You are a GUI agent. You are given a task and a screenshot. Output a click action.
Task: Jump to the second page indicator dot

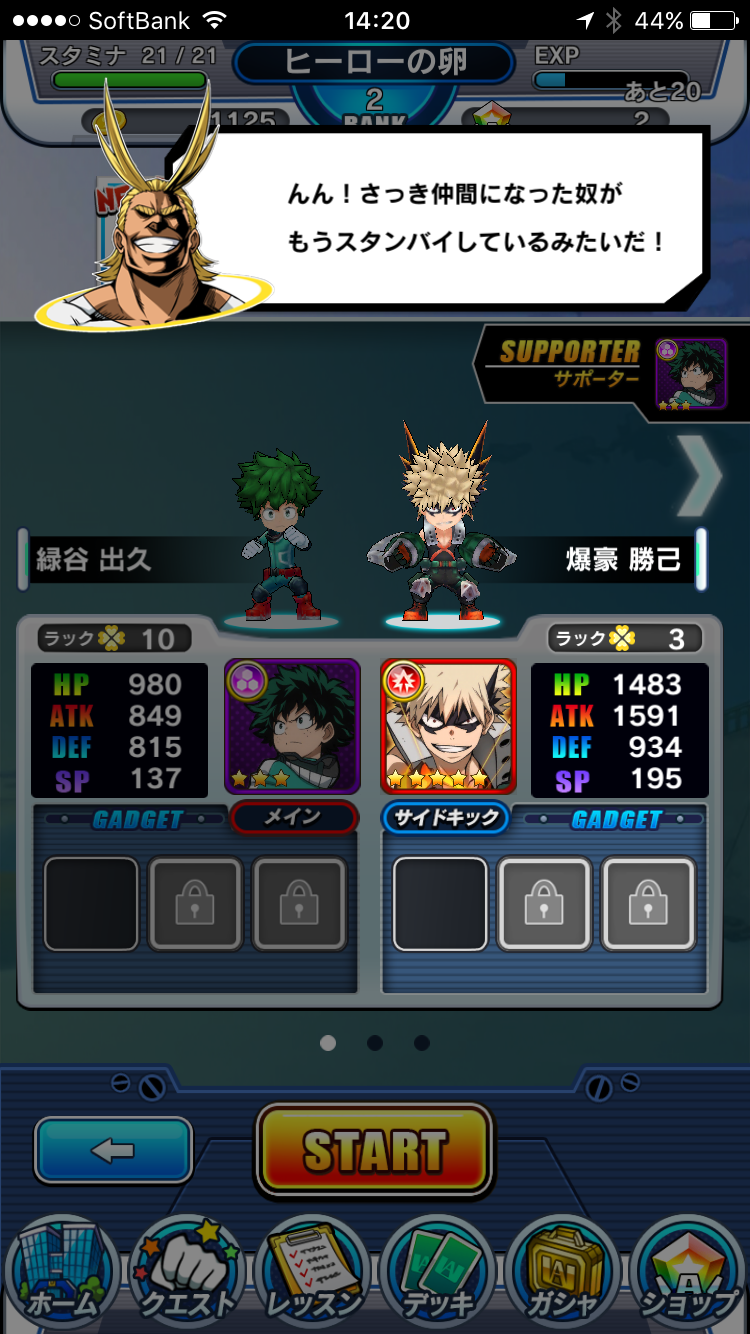[x=375, y=1043]
